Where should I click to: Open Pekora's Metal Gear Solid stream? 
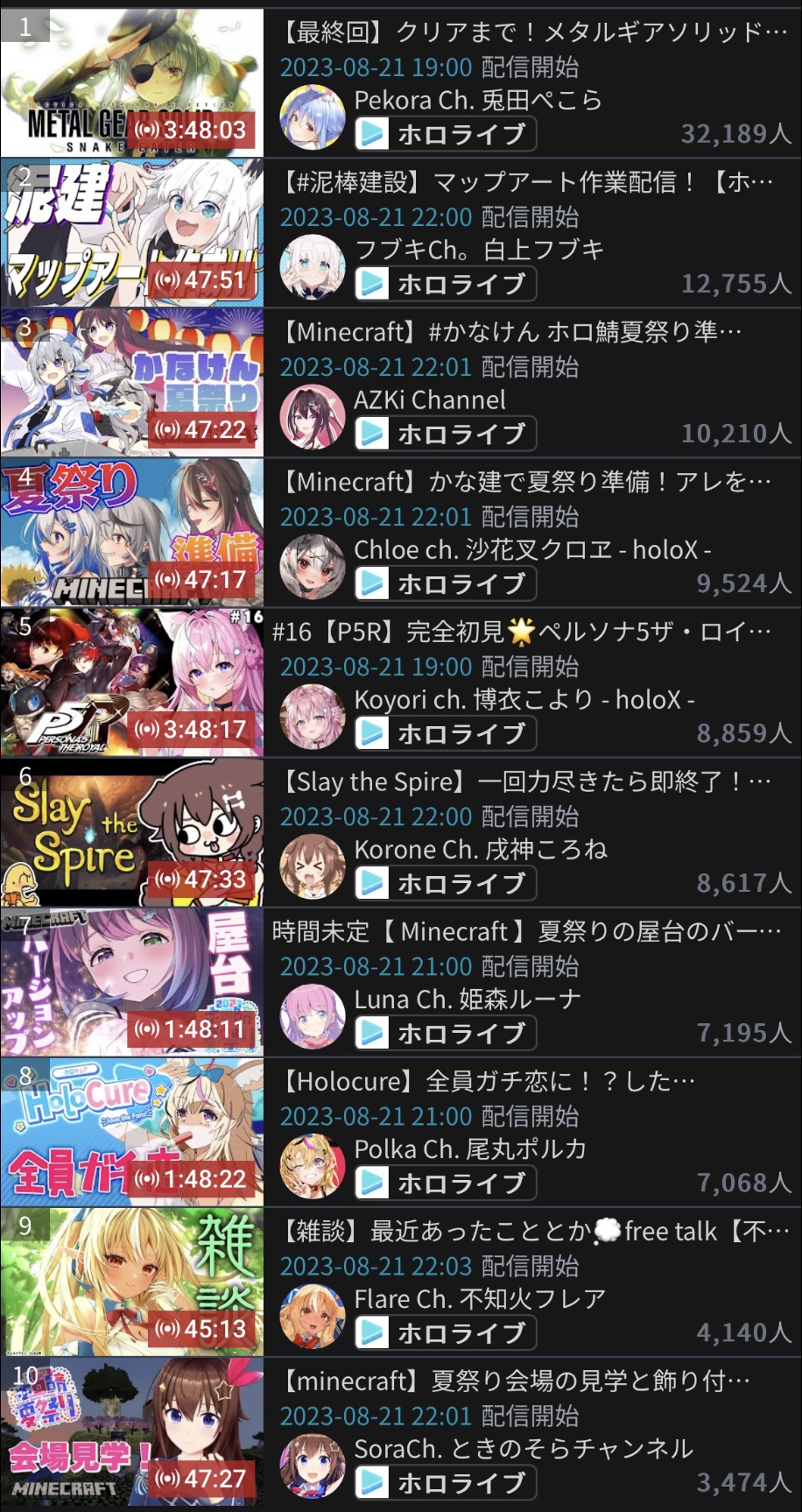pyautogui.click(x=131, y=83)
